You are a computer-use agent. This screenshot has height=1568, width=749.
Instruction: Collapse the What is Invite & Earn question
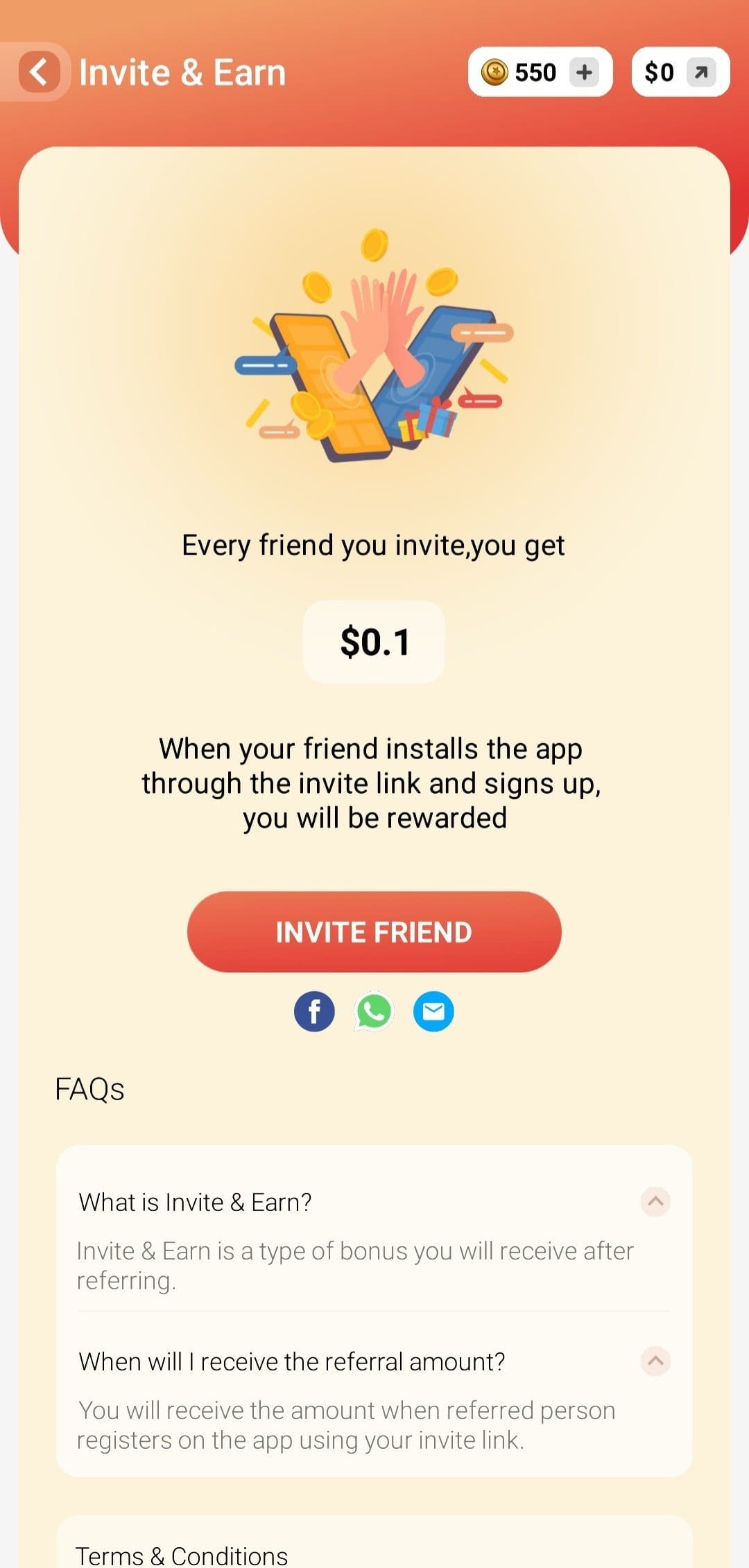point(655,1201)
